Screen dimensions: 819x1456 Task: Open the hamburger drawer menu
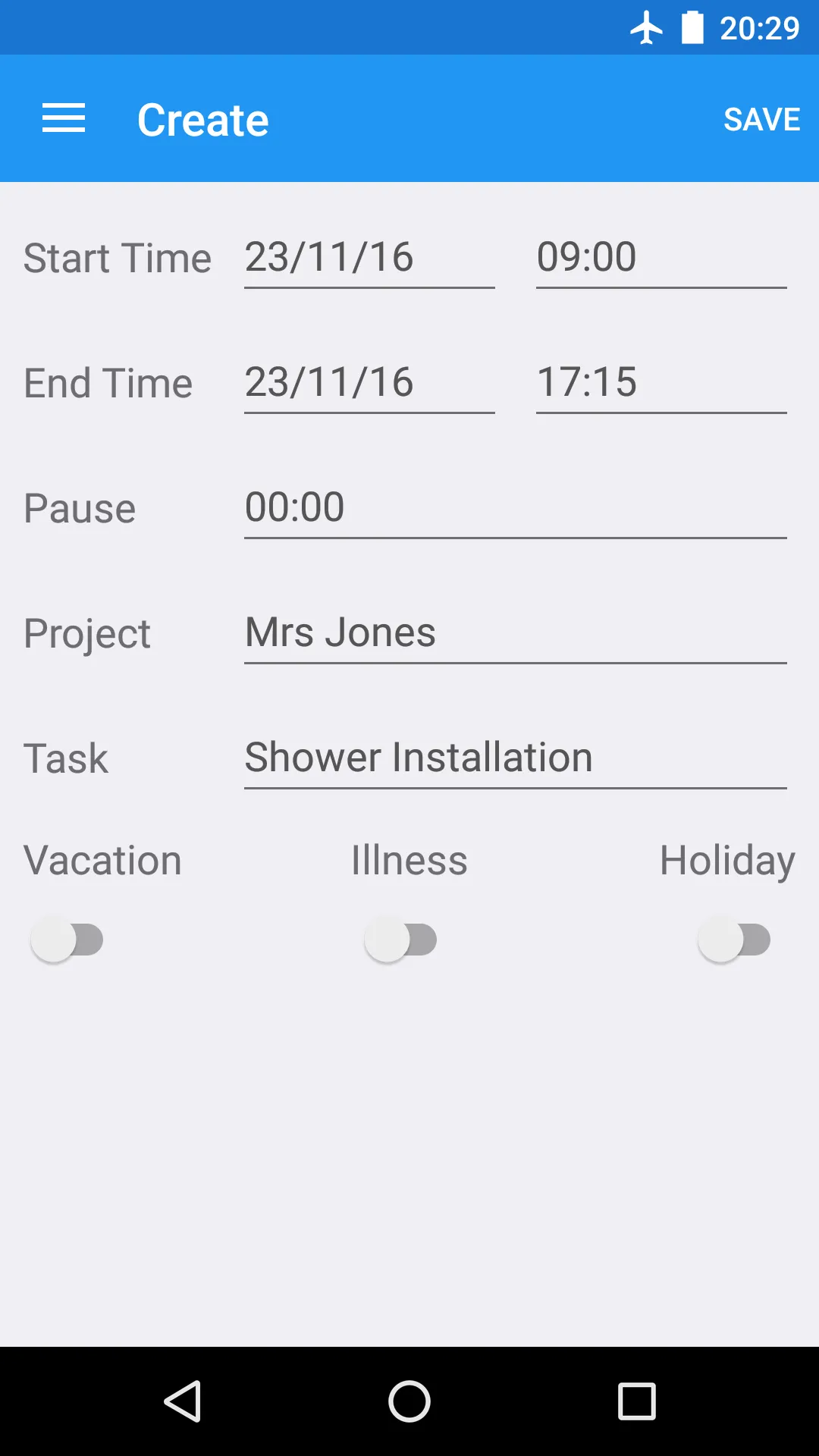click(x=64, y=118)
